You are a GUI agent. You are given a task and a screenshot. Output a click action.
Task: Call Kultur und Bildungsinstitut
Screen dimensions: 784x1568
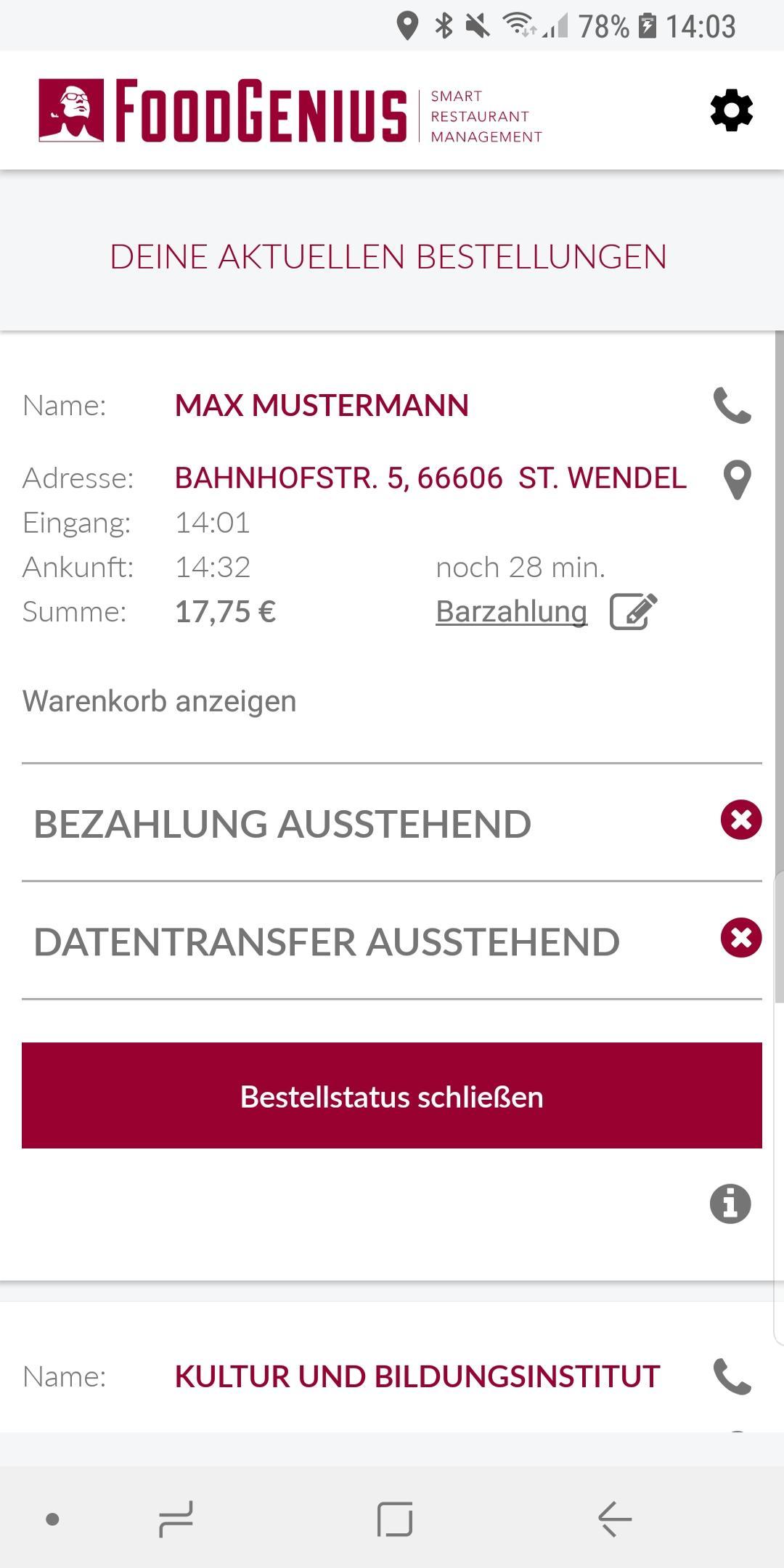pyautogui.click(x=732, y=1376)
